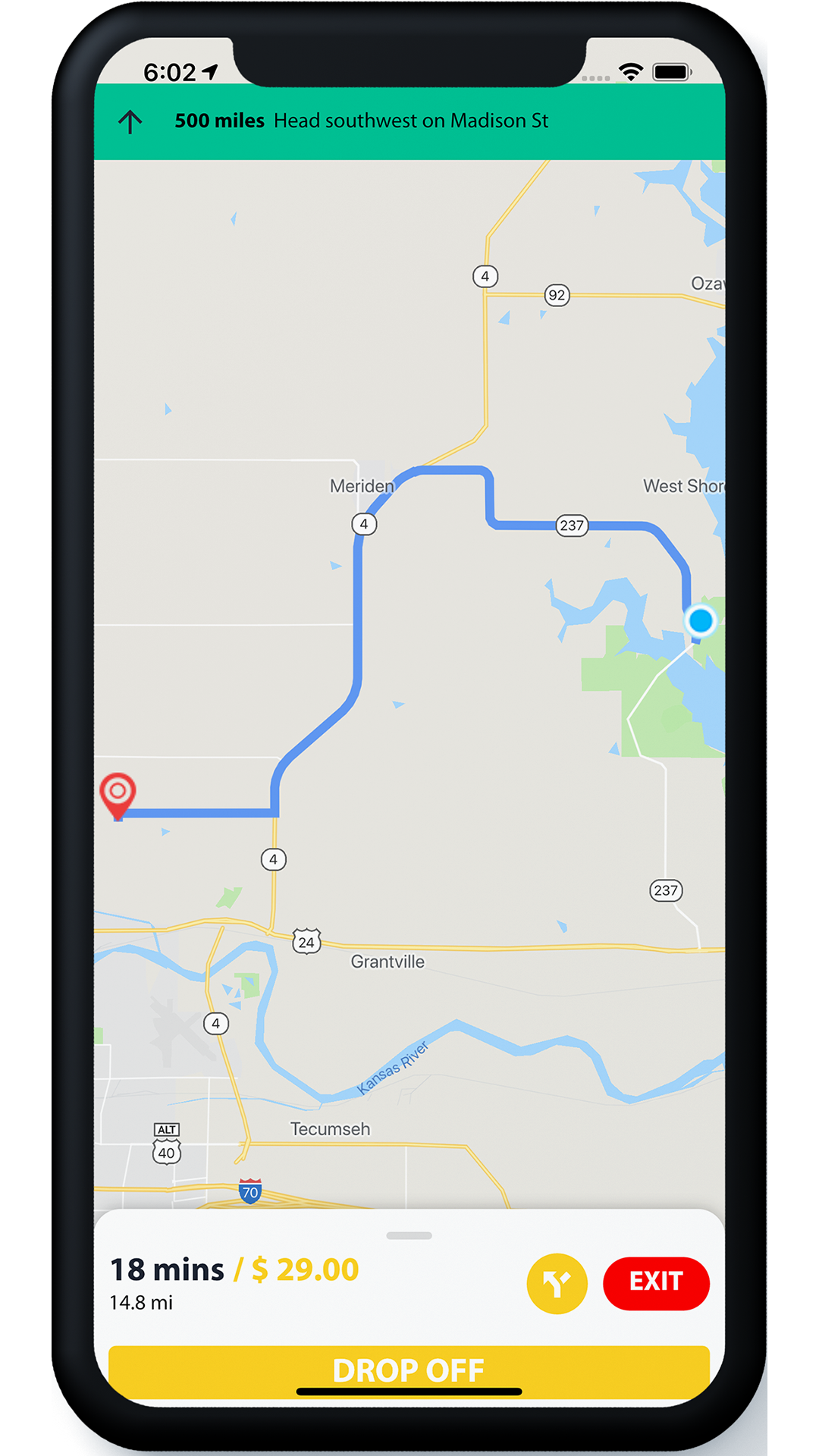Tap the red destination pin on map
This screenshot has height=1456, width=819.
point(118,793)
